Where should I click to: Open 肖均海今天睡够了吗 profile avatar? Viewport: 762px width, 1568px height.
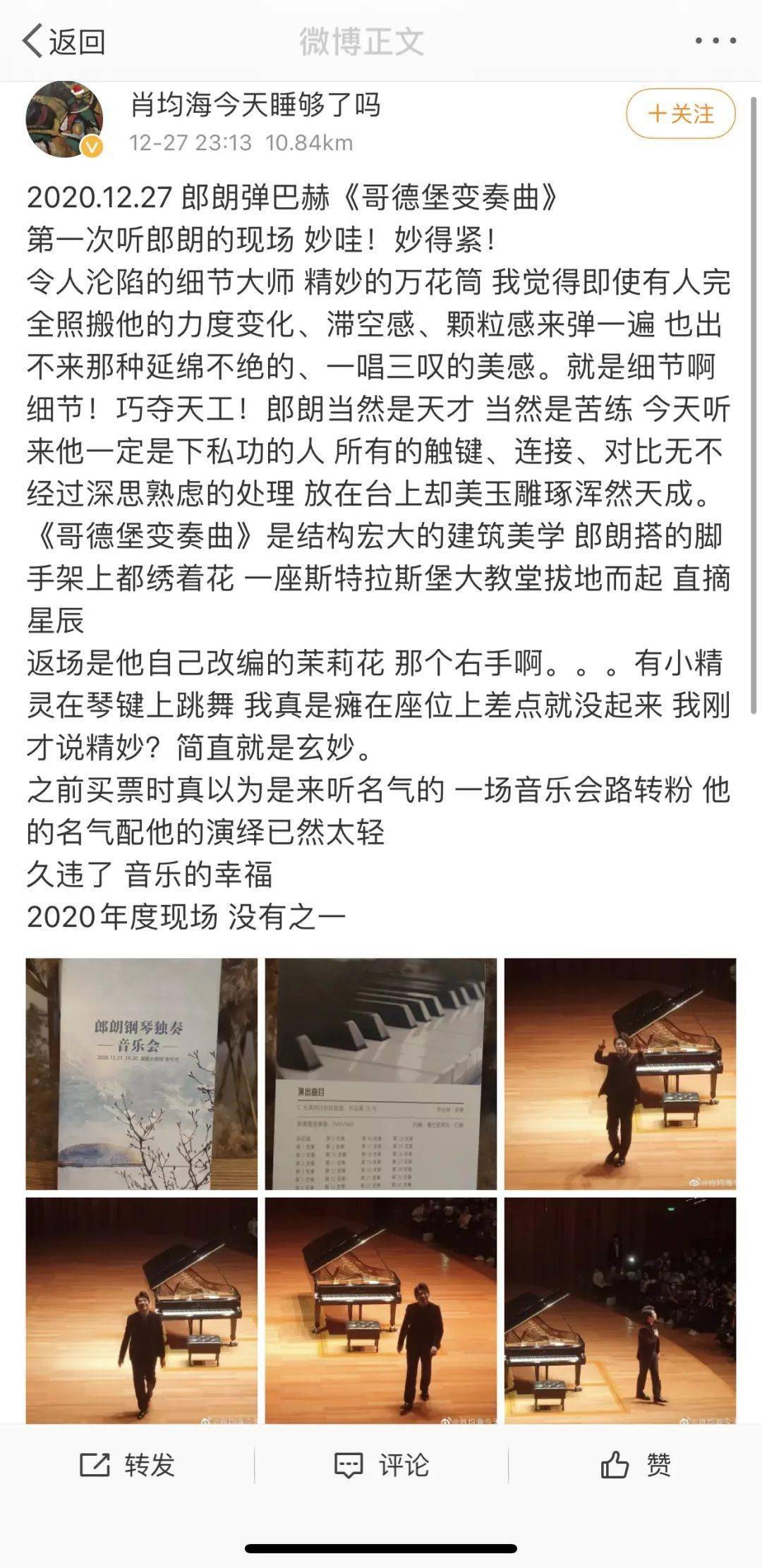[x=64, y=118]
